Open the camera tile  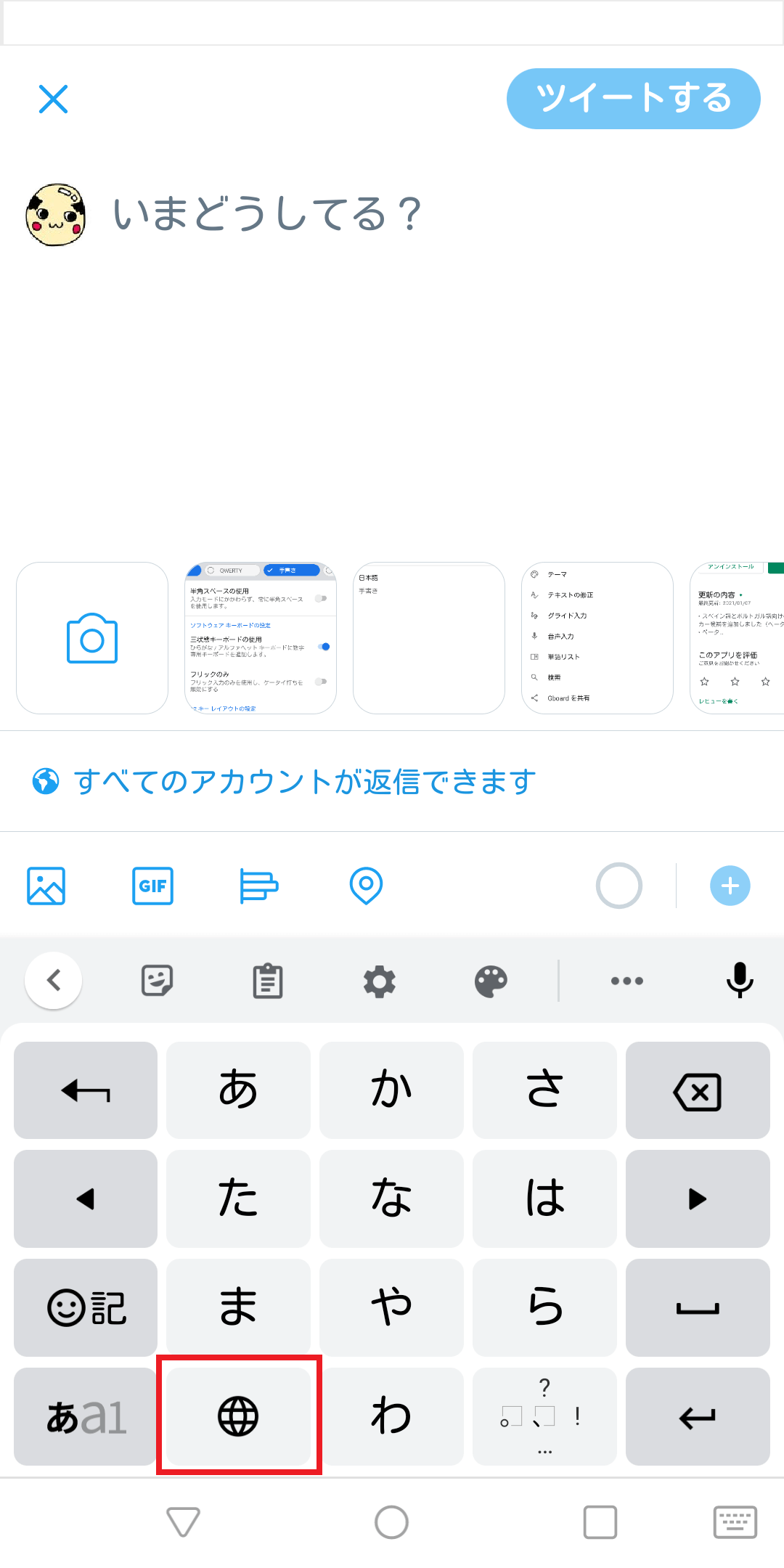pyautogui.click(x=92, y=638)
